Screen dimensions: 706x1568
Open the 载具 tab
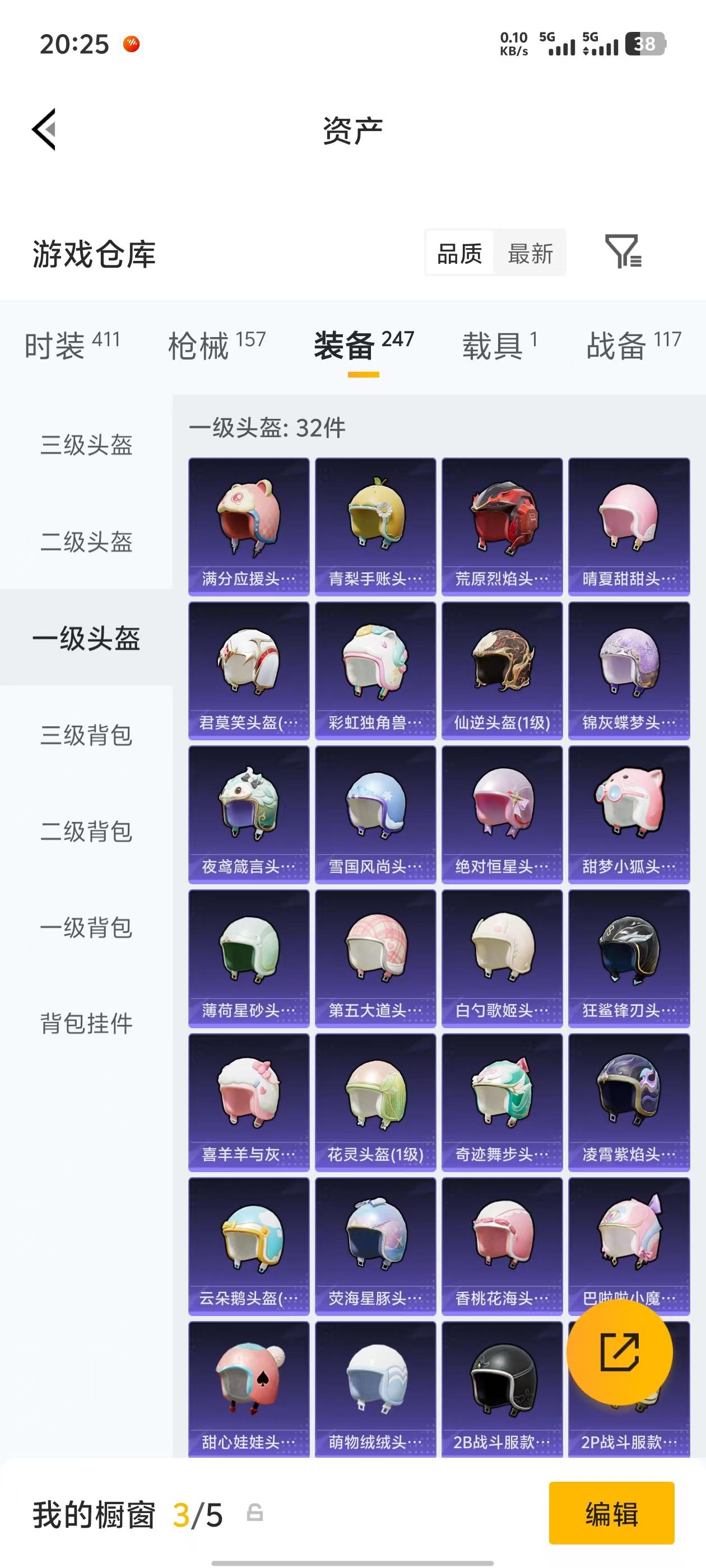(499, 346)
